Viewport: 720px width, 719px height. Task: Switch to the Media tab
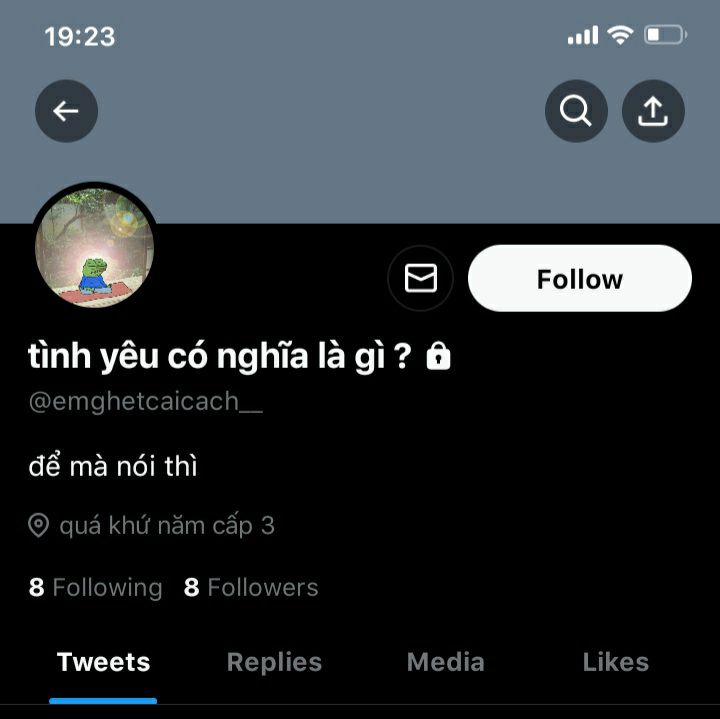pyautogui.click(x=445, y=662)
